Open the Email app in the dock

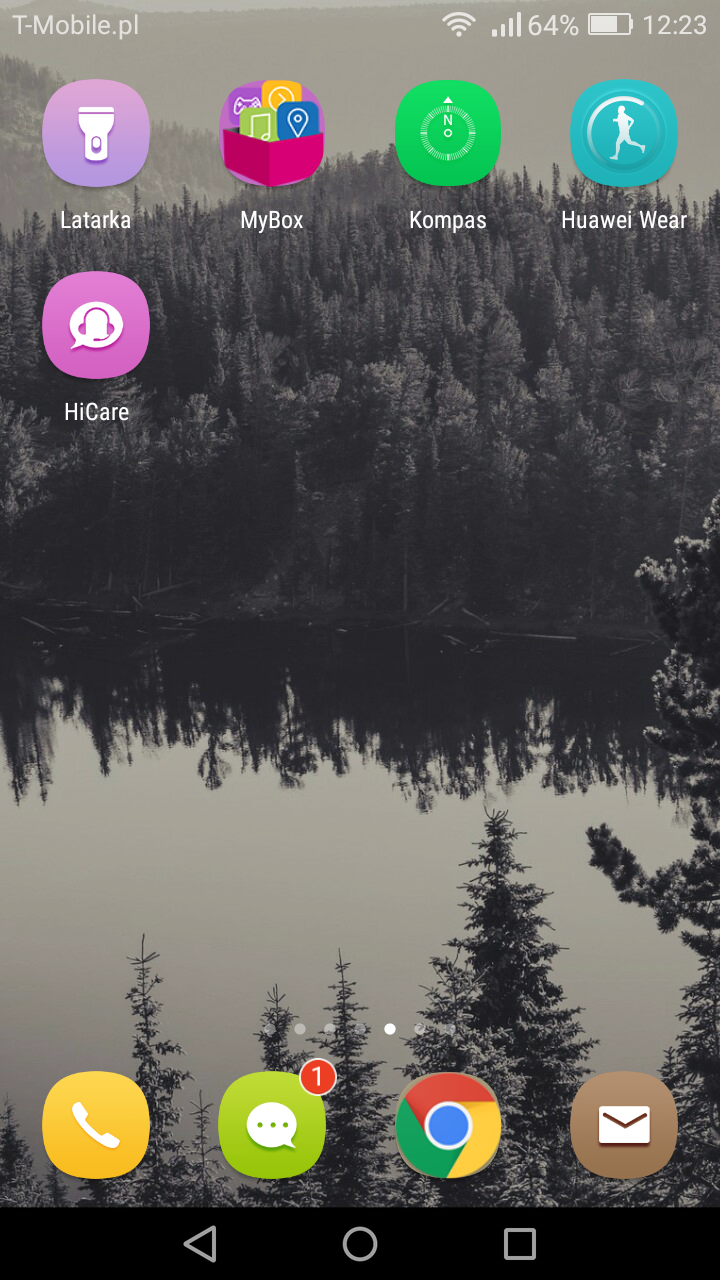tap(624, 1125)
